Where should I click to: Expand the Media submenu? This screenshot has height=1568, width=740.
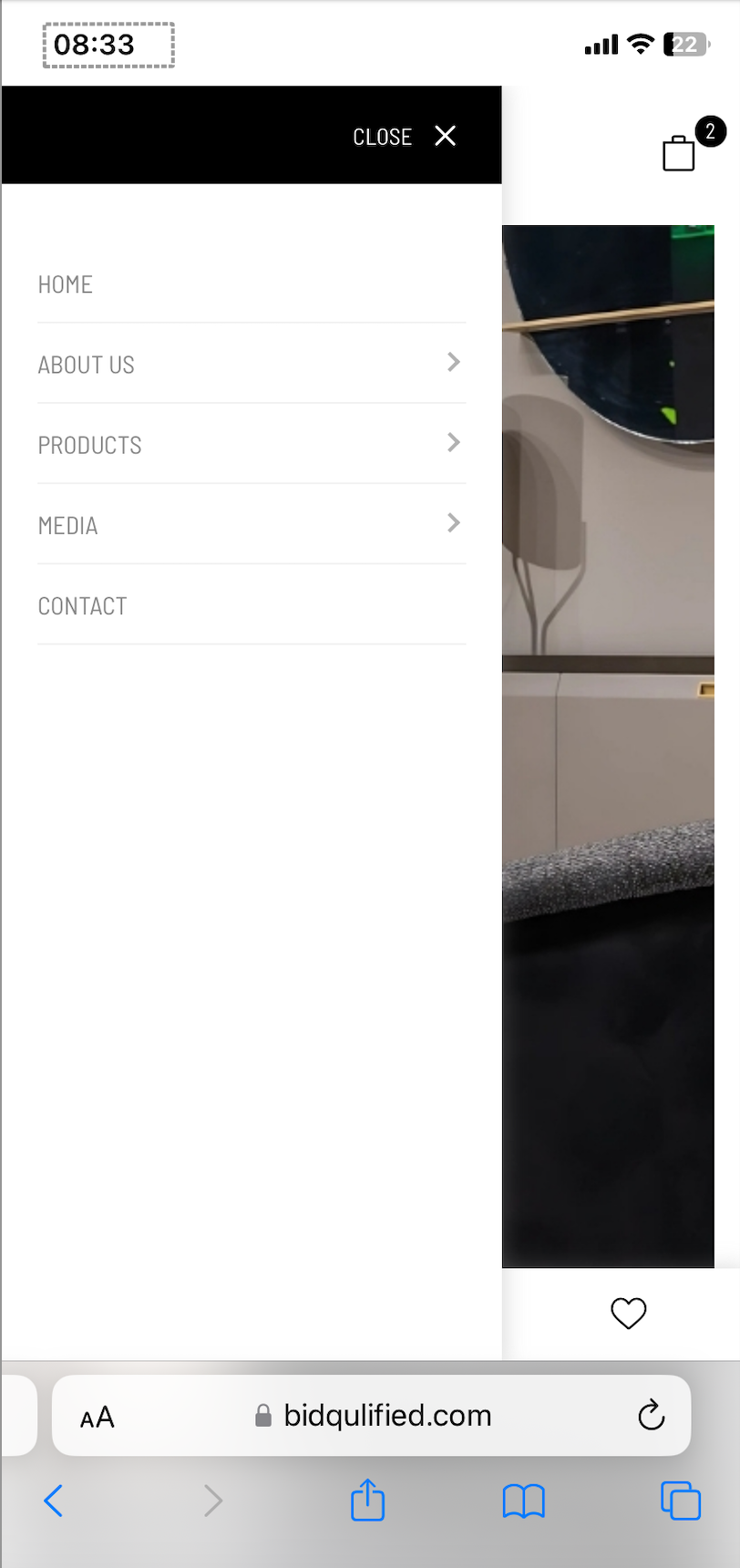453,523
